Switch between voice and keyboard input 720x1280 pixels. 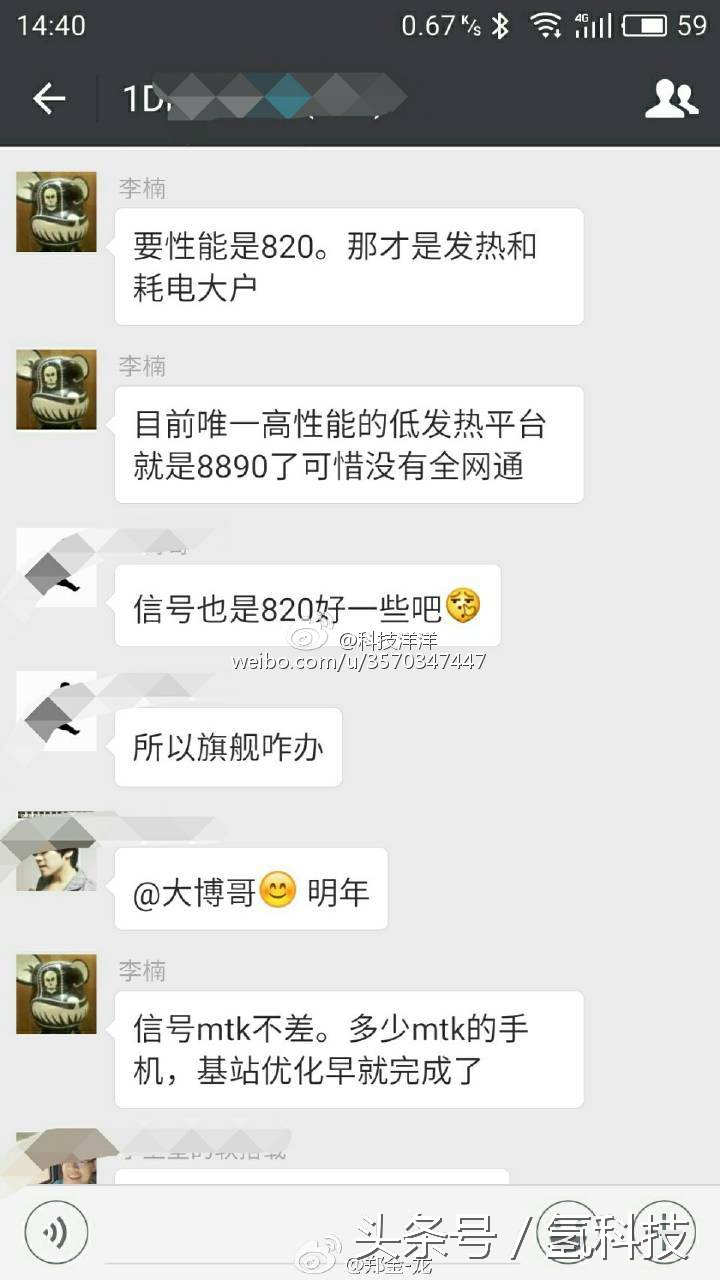pyautogui.click(x=57, y=1232)
